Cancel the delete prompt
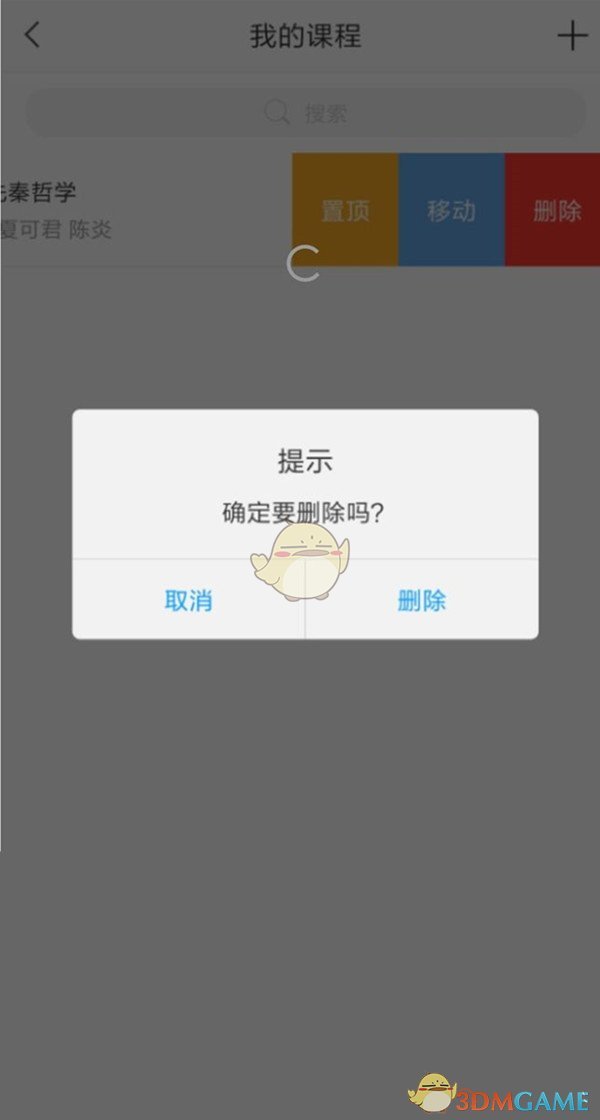The height and width of the screenshot is (1120, 600). [188, 600]
